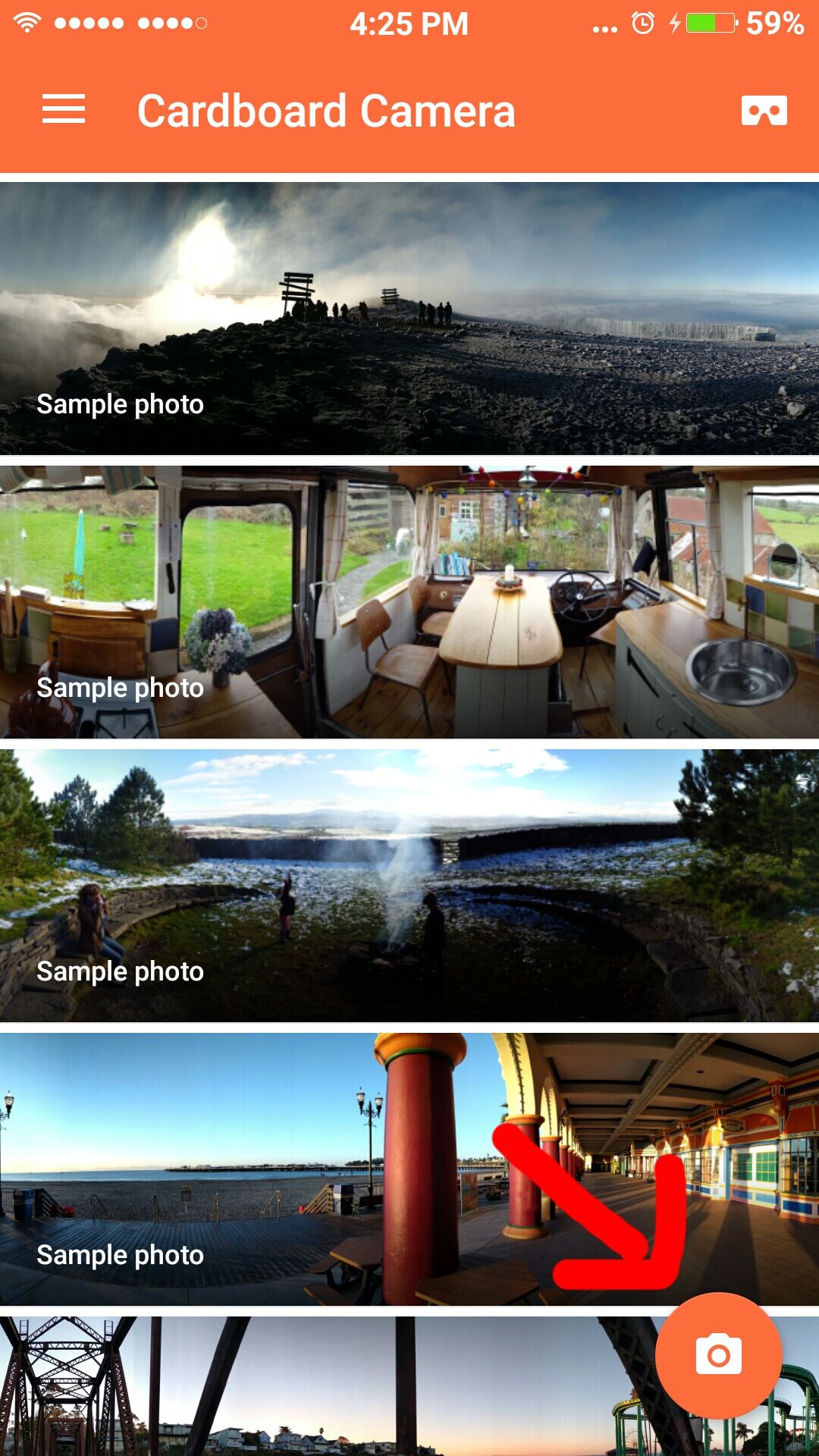Open the hamburger navigation menu
The width and height of the screenshot is (819, 1456).
[64, 110]
